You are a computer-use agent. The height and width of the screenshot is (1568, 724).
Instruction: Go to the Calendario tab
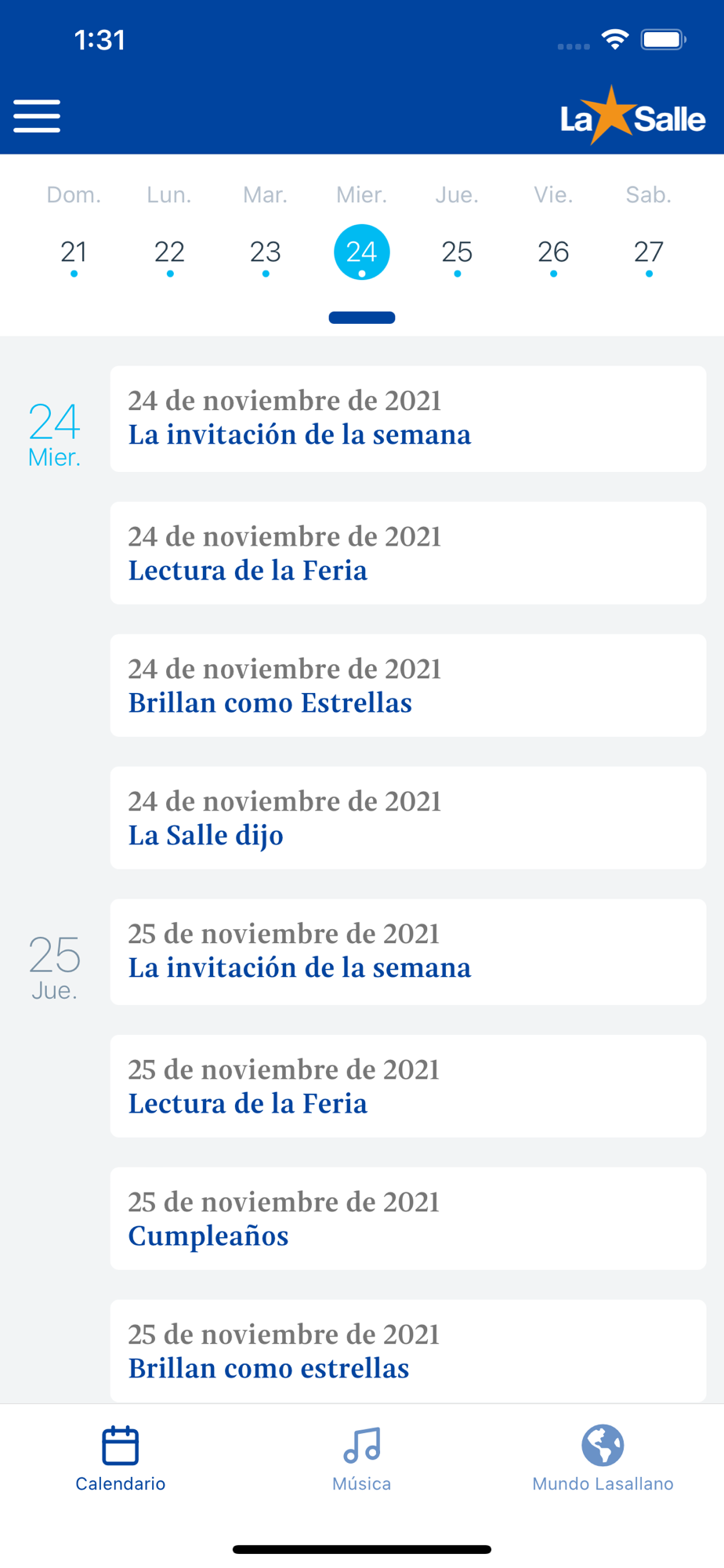point(121,1459)
